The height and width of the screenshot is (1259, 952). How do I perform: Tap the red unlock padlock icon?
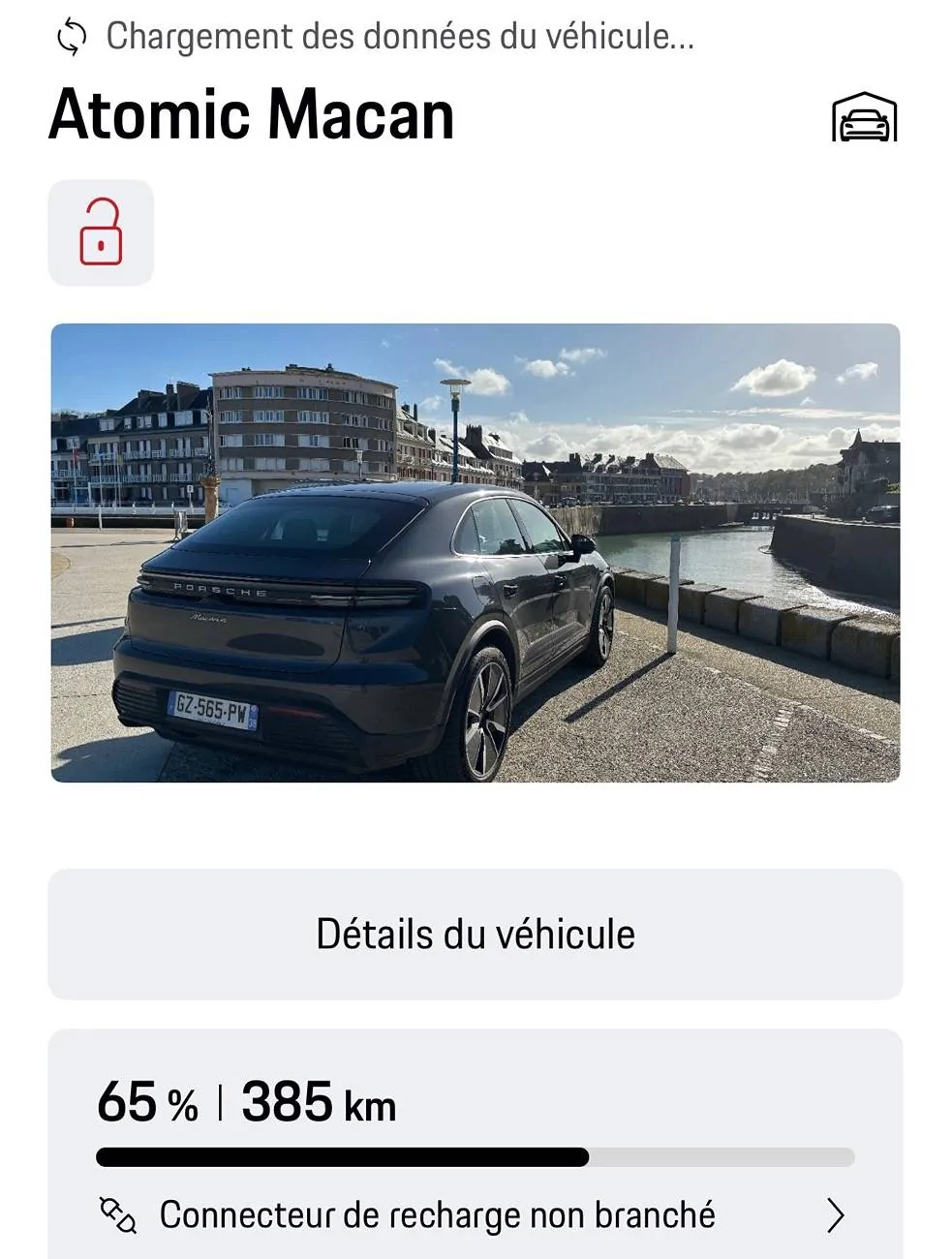point(102,234)
